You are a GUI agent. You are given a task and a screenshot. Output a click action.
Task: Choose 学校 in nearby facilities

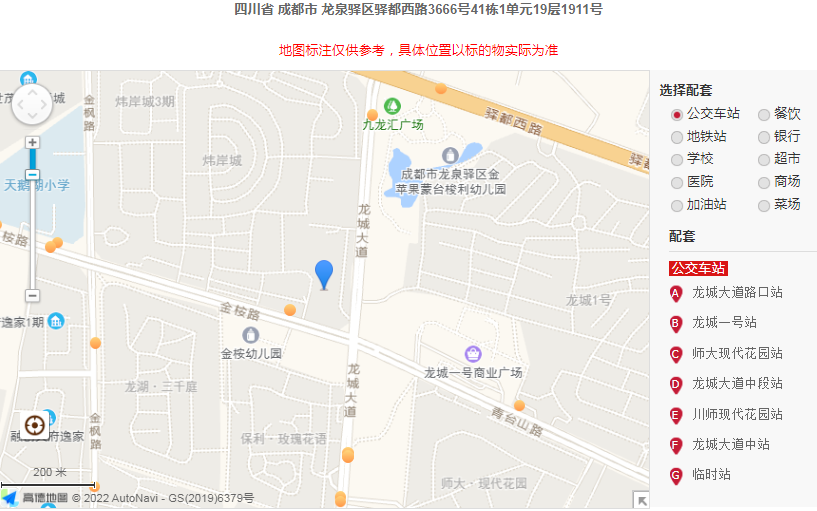tap(677, 160)
